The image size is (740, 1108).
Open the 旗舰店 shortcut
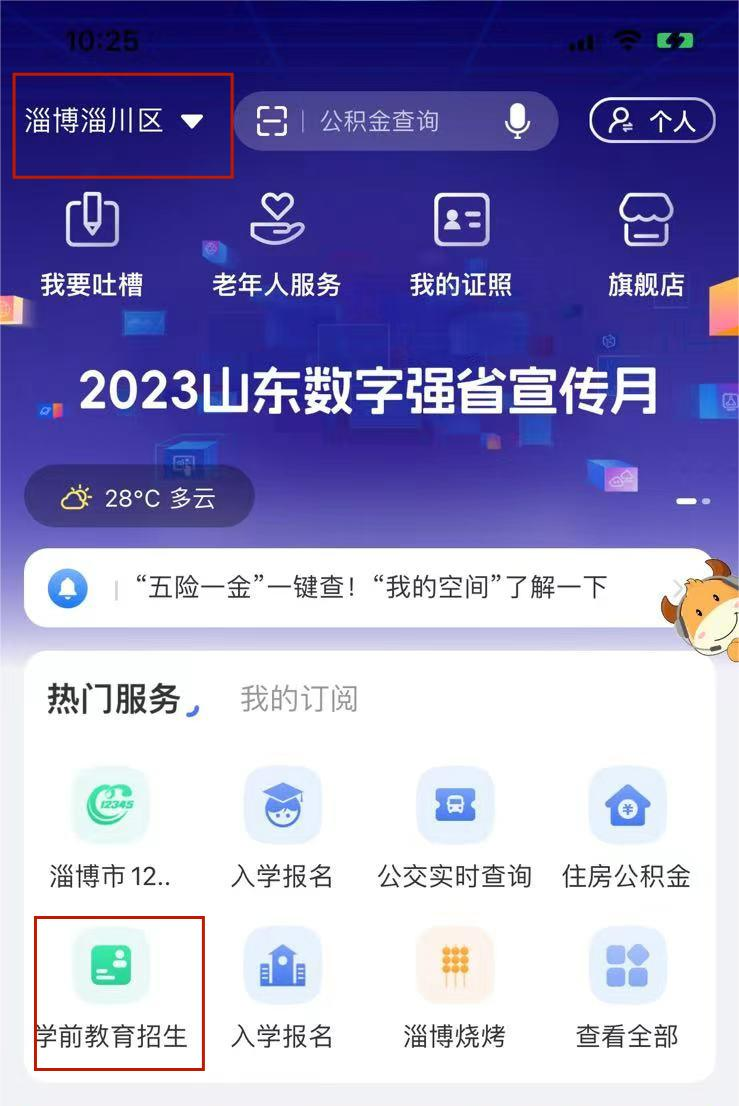(x=646, y=245)
